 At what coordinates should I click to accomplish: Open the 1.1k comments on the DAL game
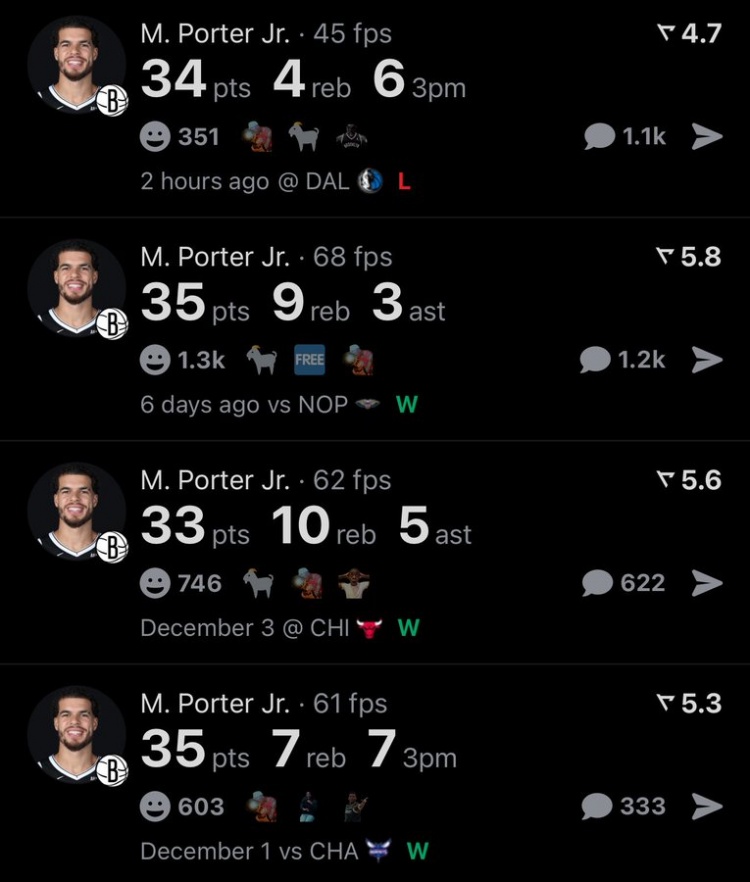tap(625, 137)
